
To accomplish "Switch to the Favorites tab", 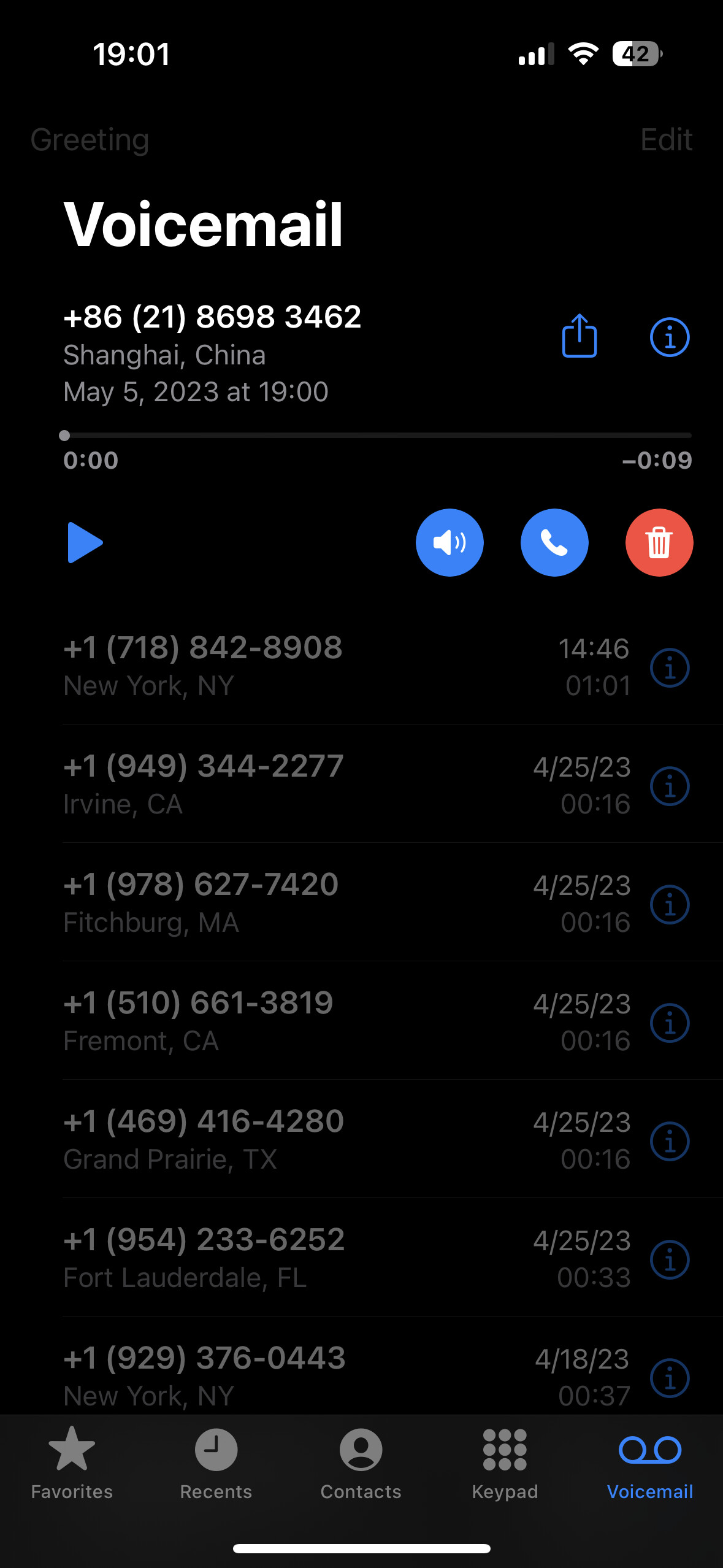I will tap(72, 1463).
